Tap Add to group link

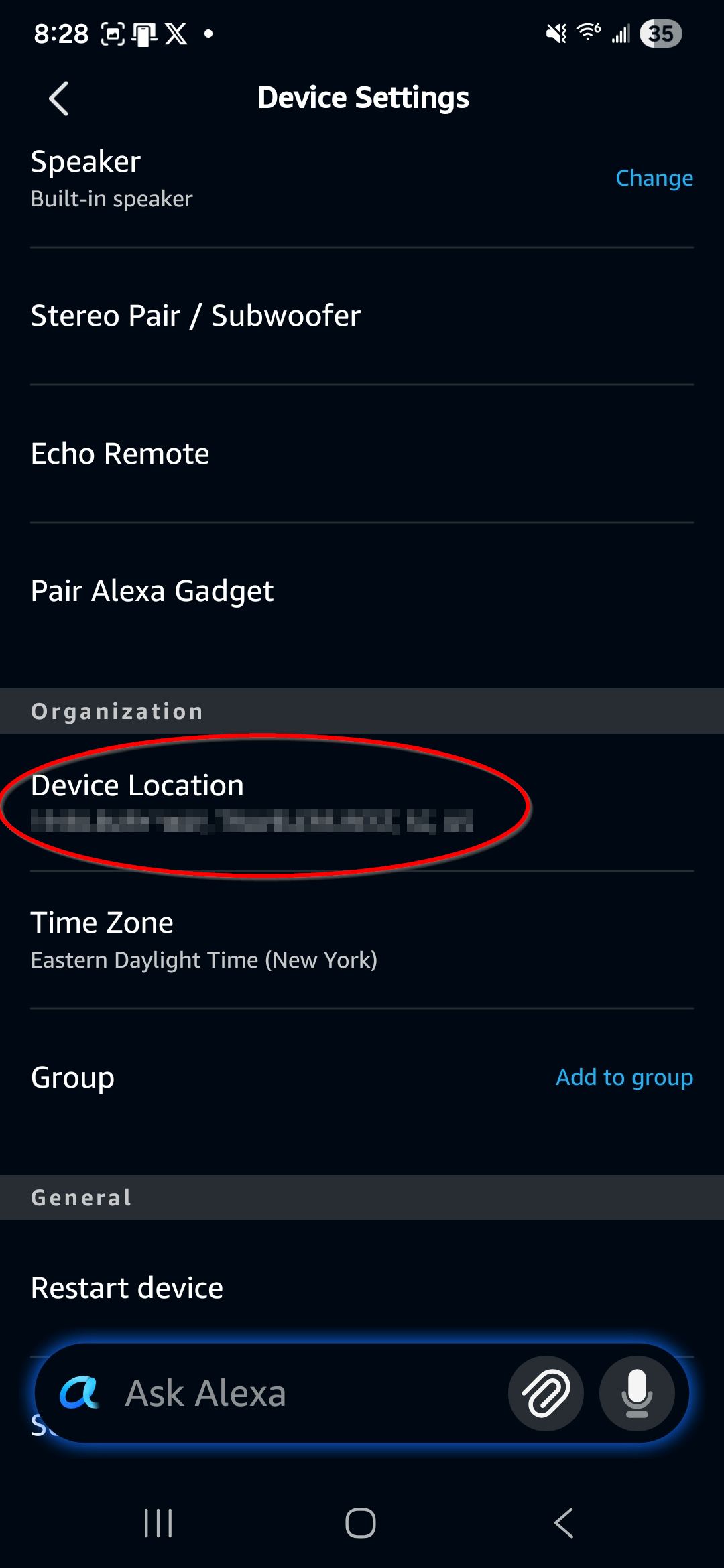point(623,1077)
